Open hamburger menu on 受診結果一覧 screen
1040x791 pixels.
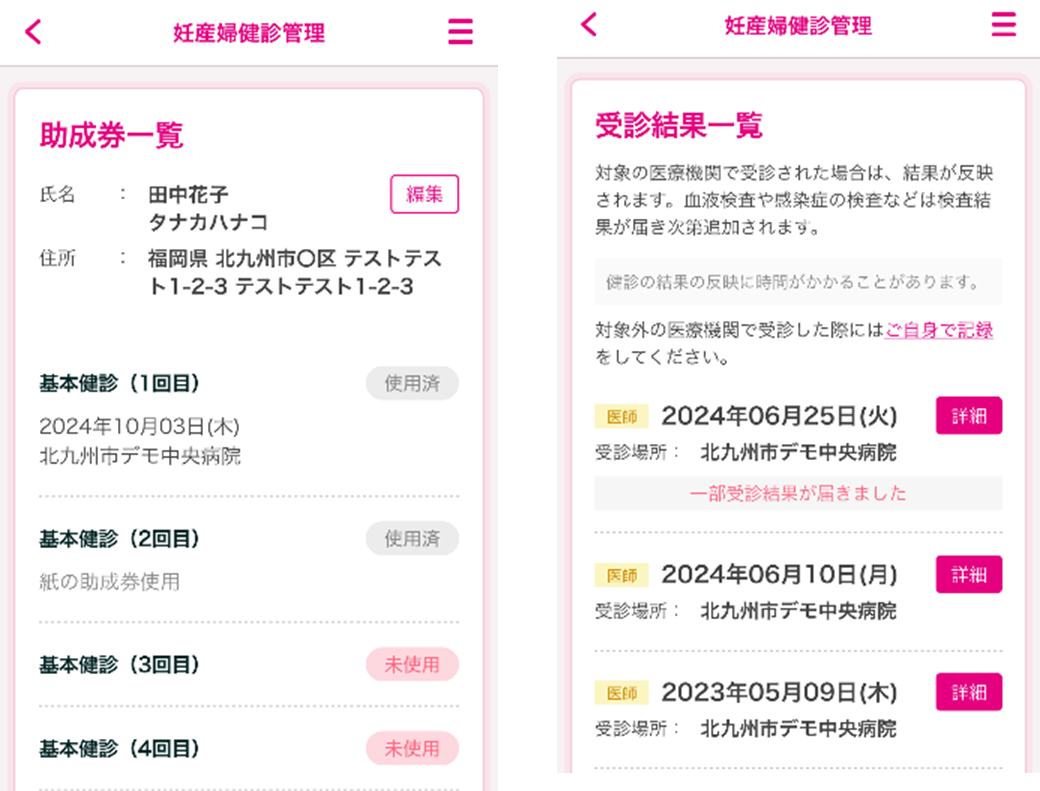point(1004,25)
